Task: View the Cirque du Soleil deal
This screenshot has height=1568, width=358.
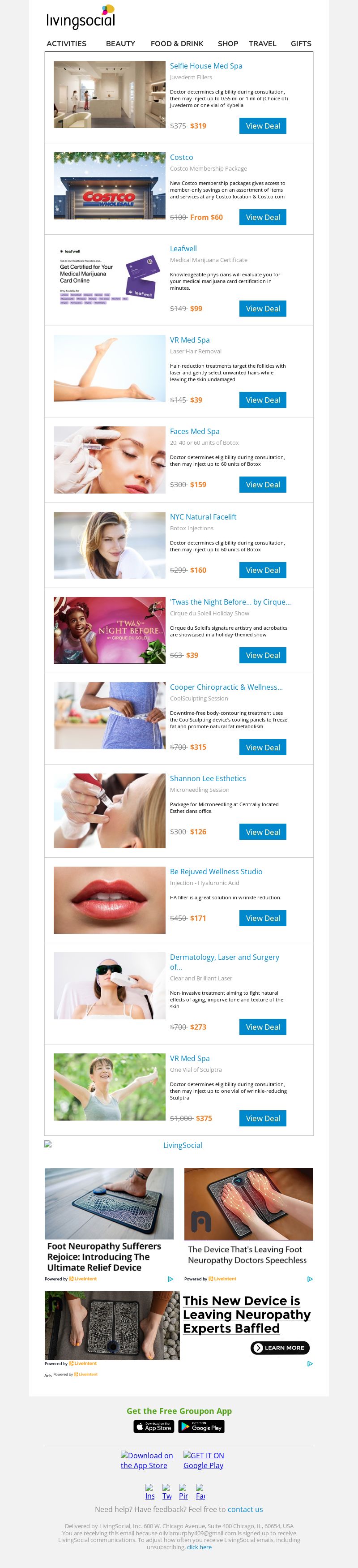Action: click(263, 655)
